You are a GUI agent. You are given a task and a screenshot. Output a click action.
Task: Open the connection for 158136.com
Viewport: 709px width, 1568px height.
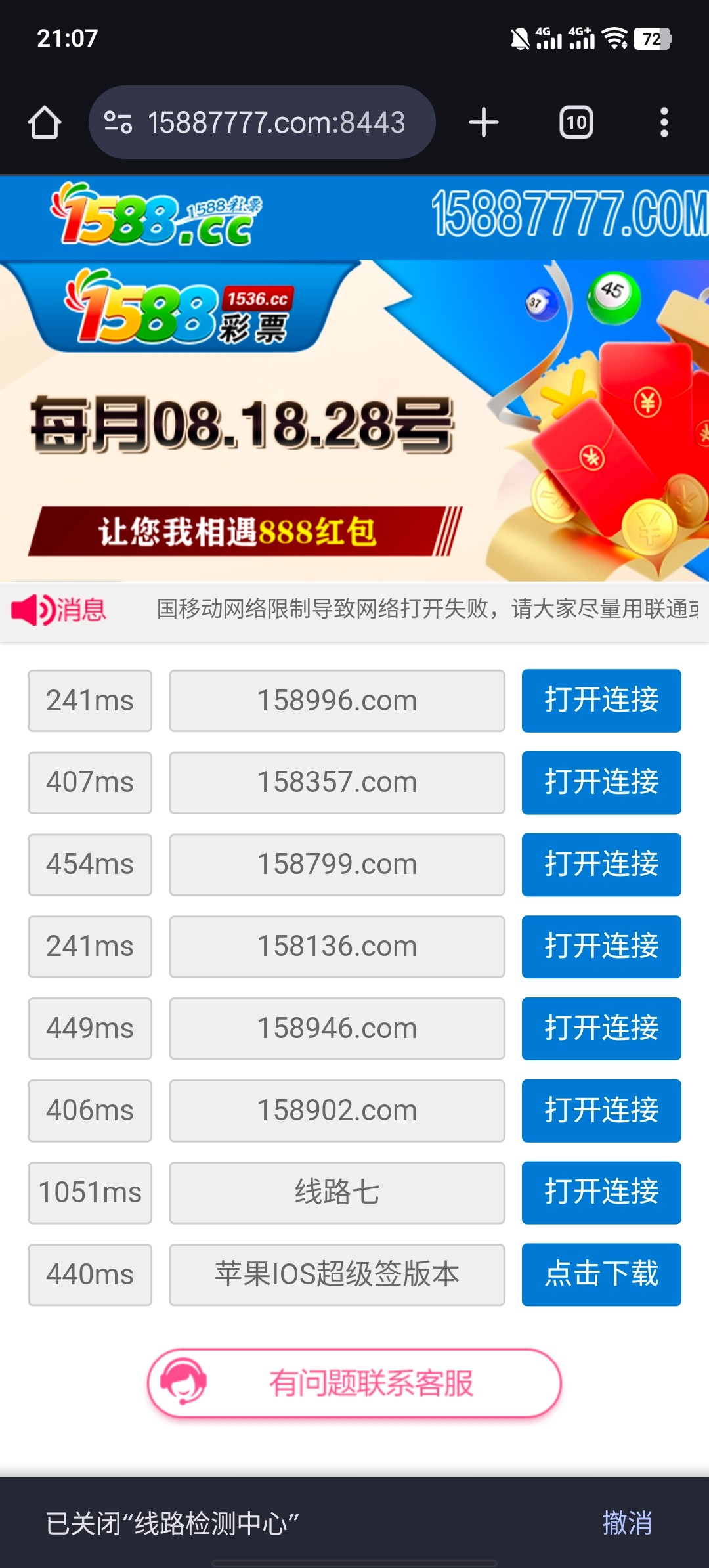[601, 947]
